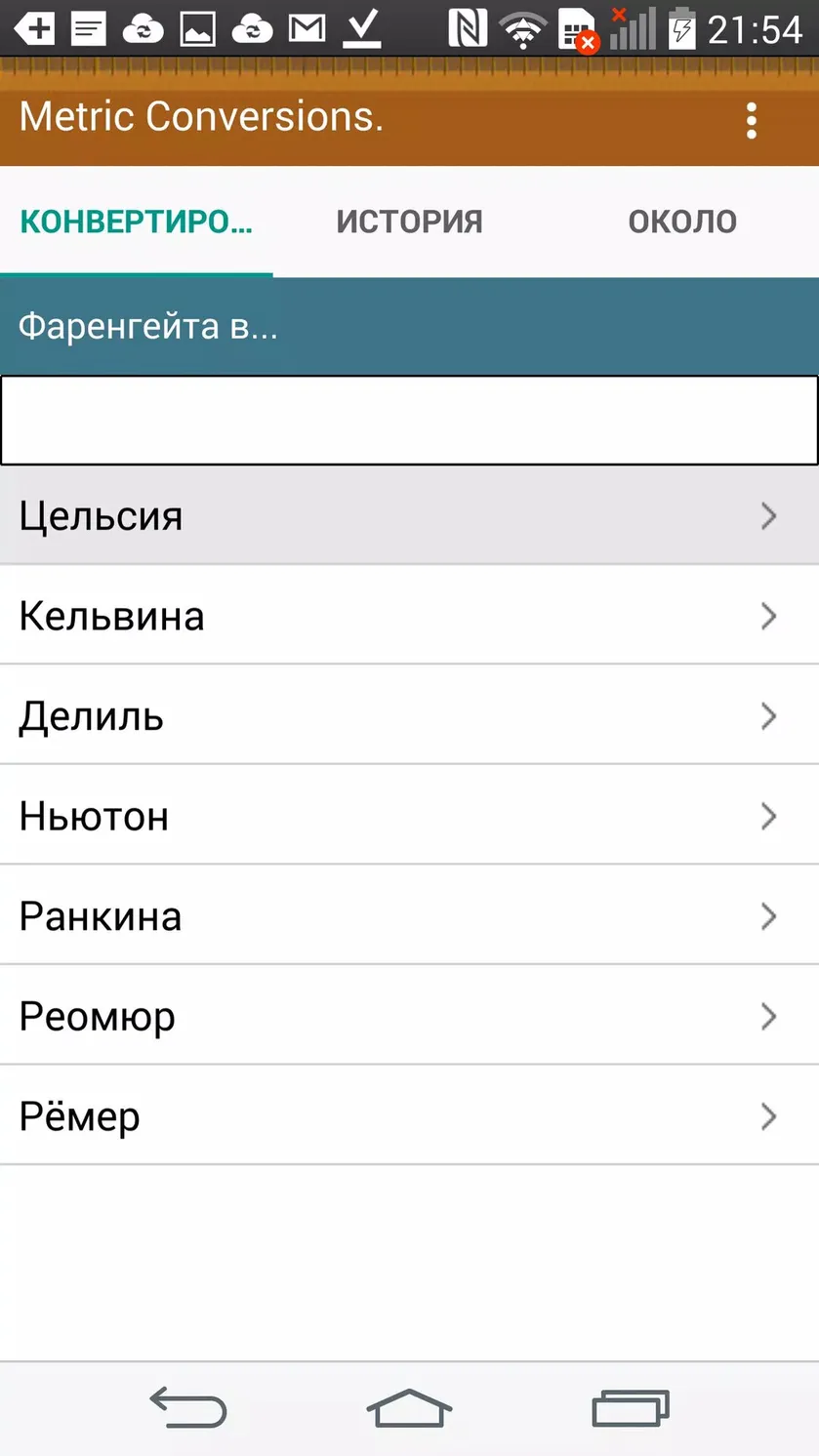The image size is (819, 1456).
Task: Switch to the История tab
Action: coord(409,222)
